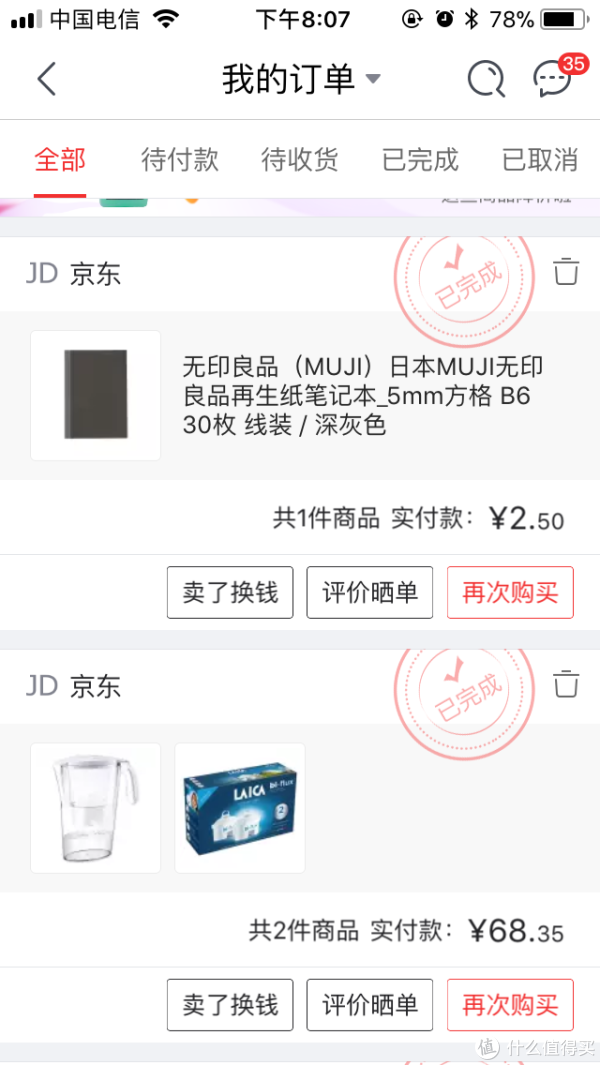The image size is (600, 1065).
Task: Search orders with the magnifier icon
Action: [x=486, y=79]
